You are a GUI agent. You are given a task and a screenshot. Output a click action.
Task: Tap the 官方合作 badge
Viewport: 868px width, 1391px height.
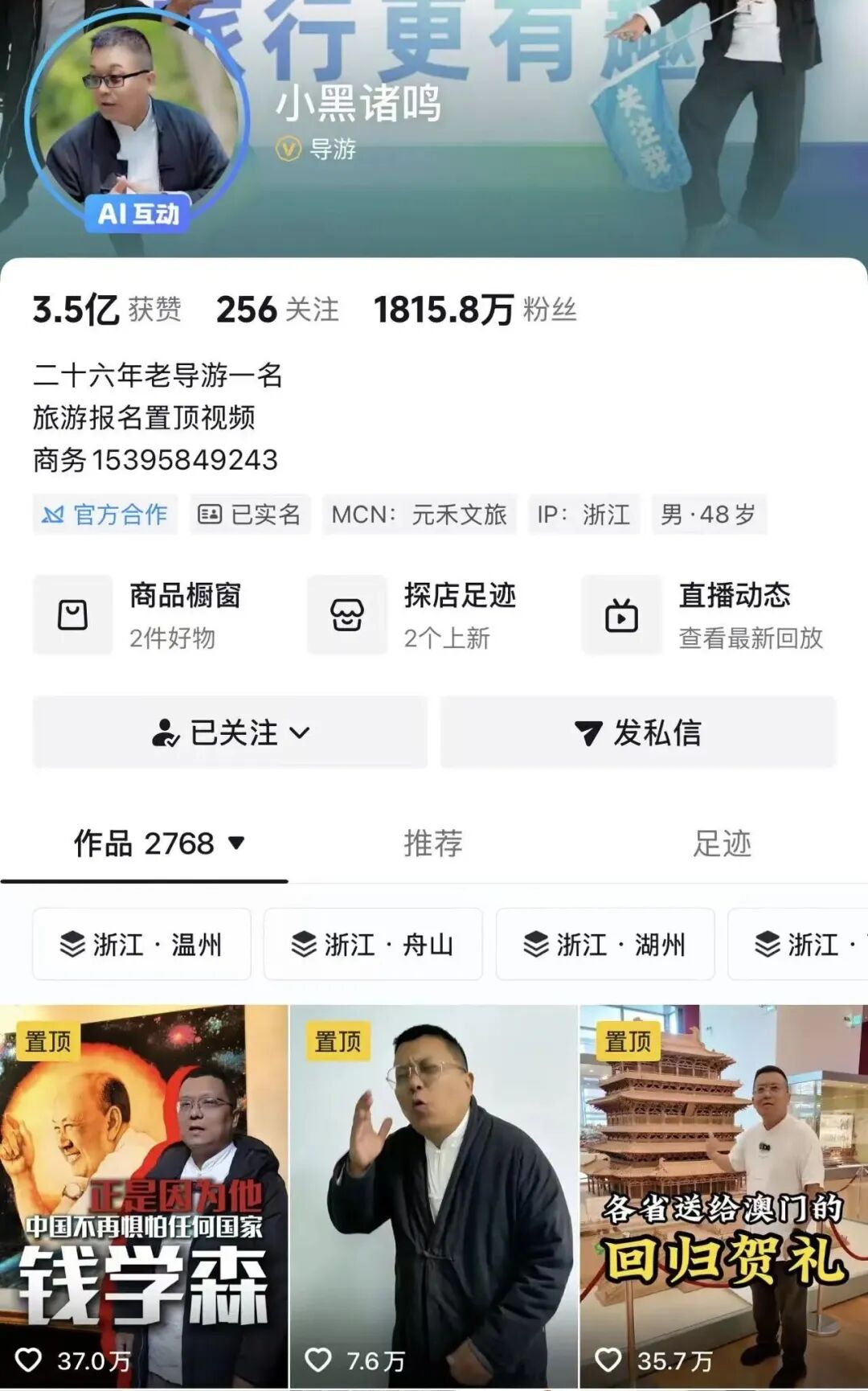coord(105,515)
